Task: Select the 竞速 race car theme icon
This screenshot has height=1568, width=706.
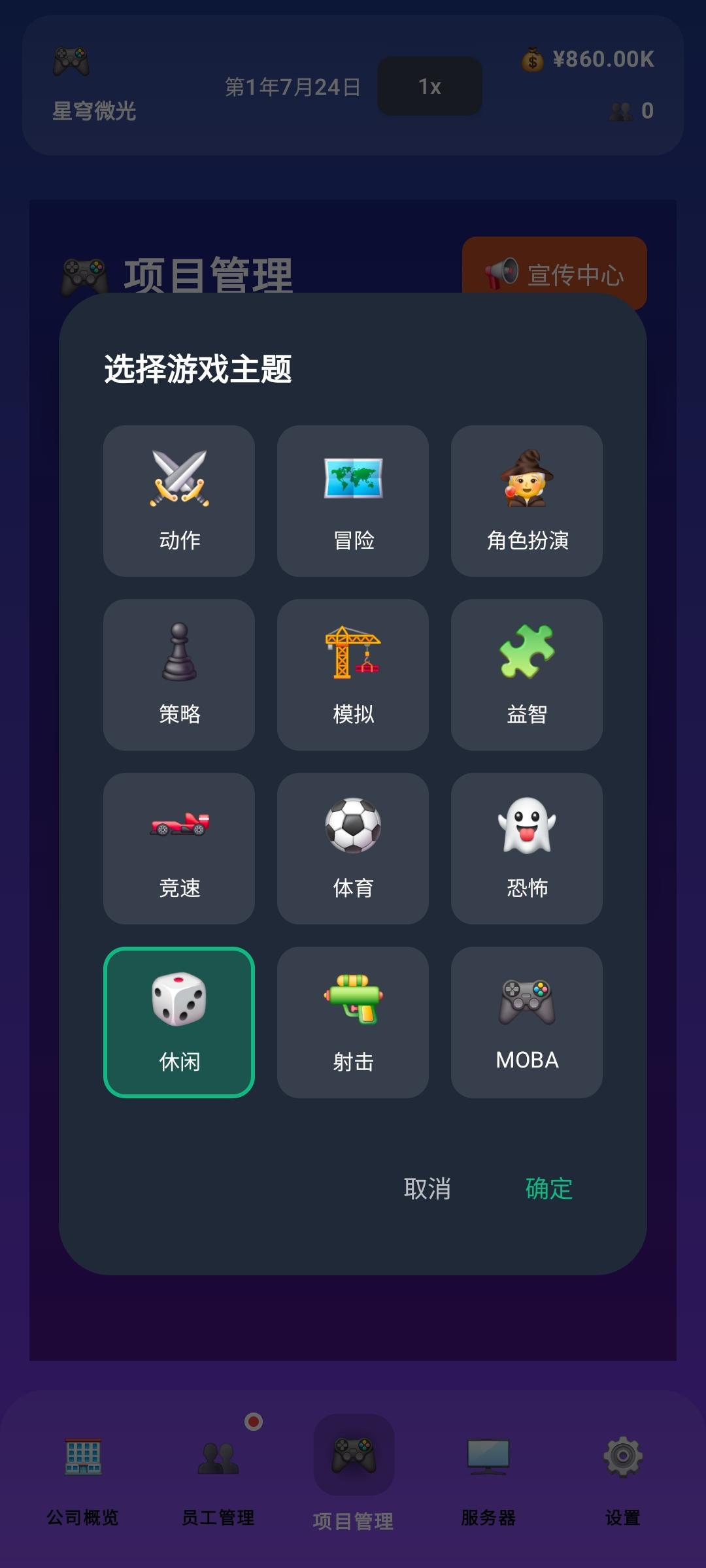Action: 178,848
